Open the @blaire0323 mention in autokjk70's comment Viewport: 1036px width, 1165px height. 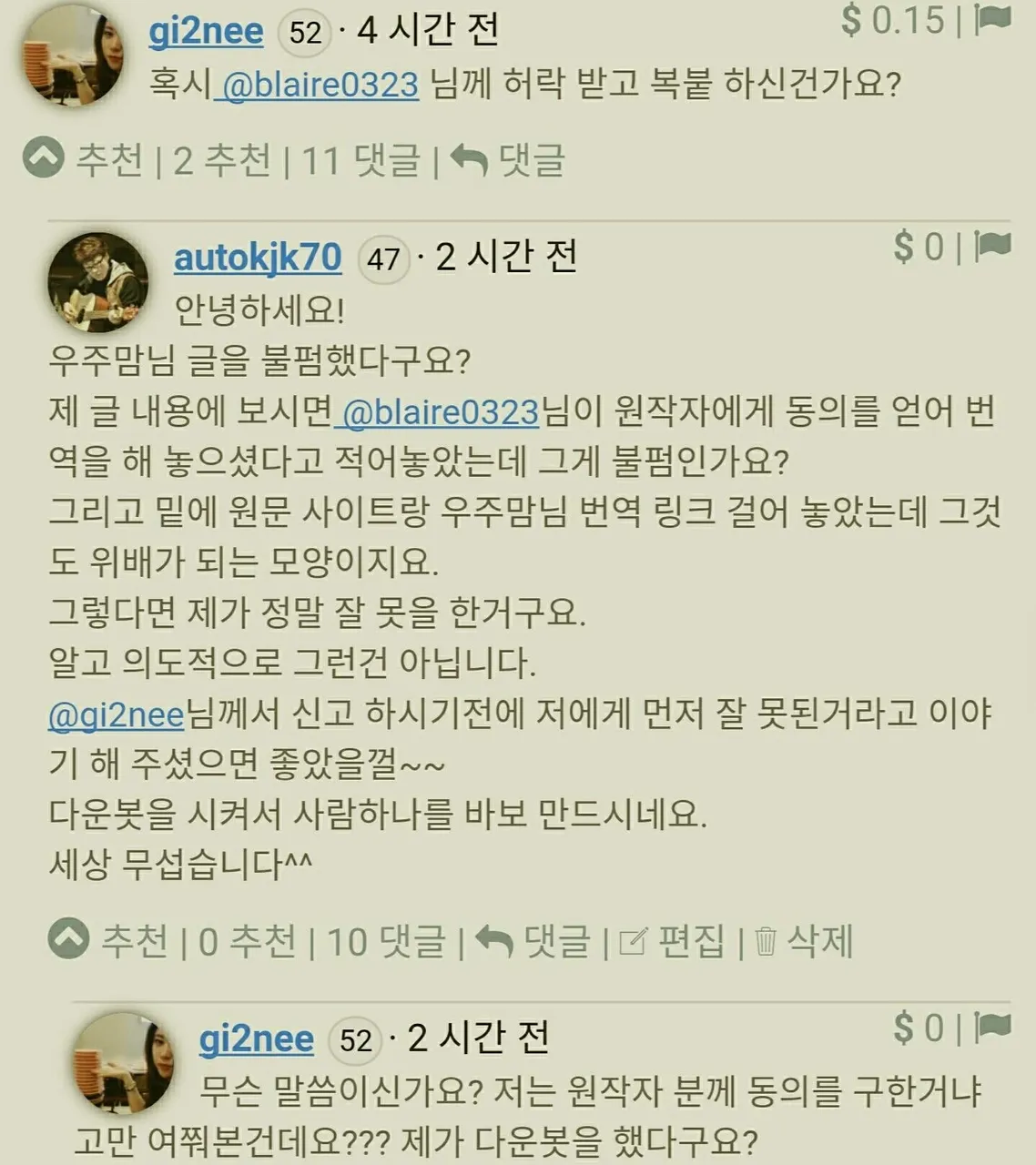pos(439,412)
